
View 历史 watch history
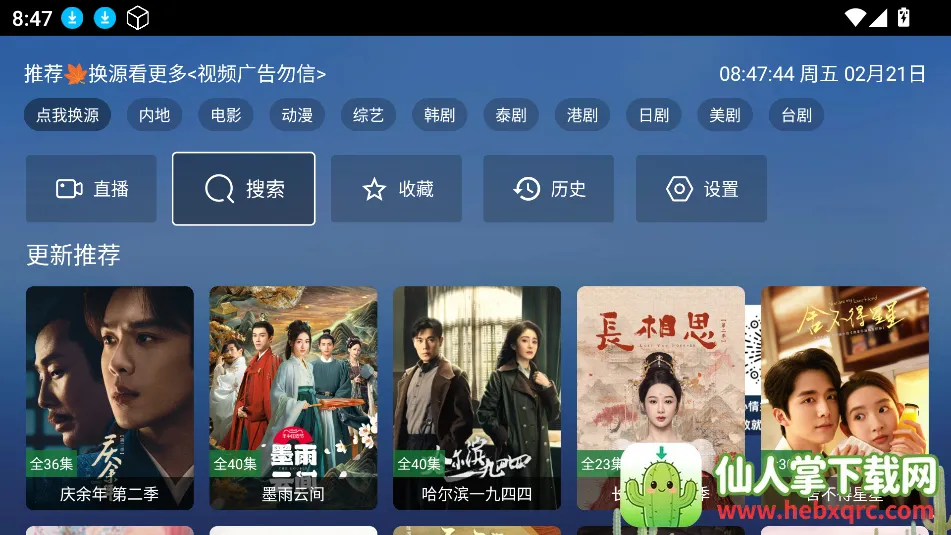click(x=548, y=189)
